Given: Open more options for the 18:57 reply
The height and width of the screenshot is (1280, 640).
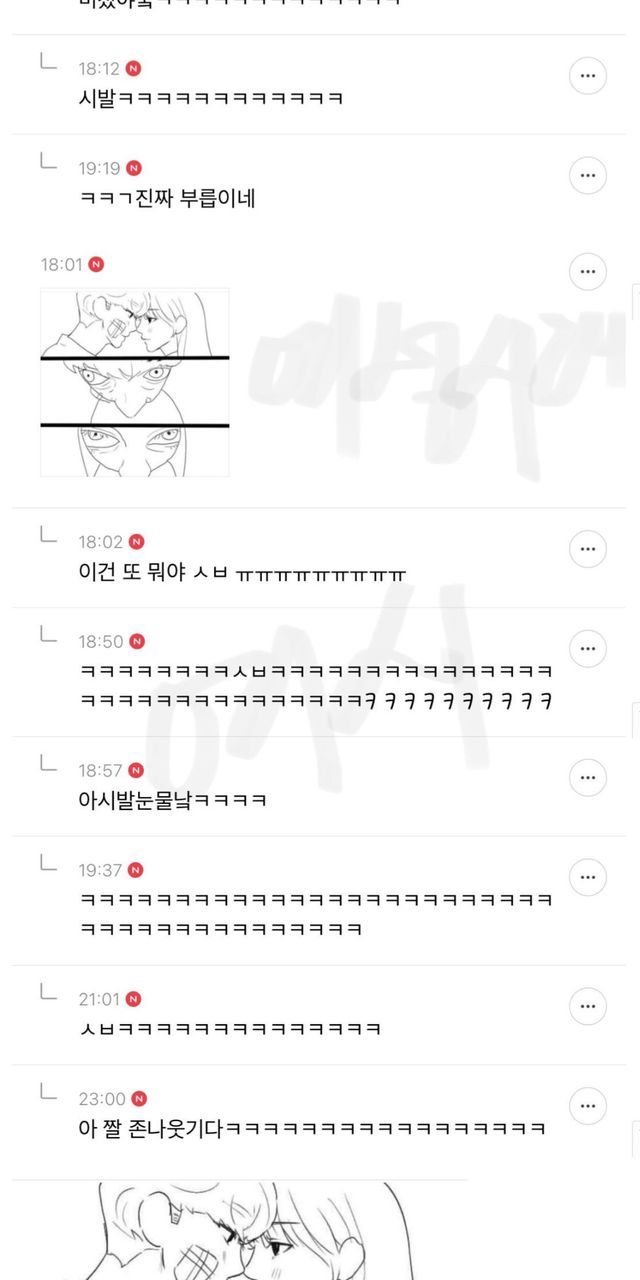Looking at the screenshot, I should (x=588, y=777).
